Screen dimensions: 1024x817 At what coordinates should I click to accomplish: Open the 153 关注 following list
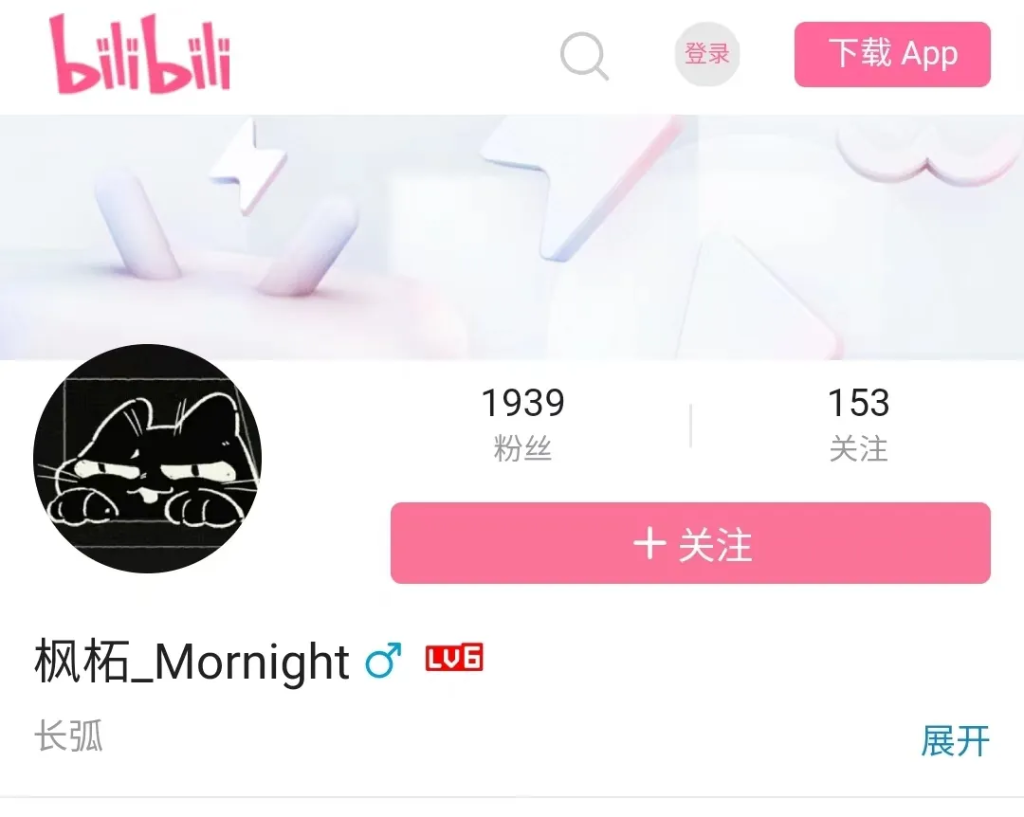pos(858,424)
